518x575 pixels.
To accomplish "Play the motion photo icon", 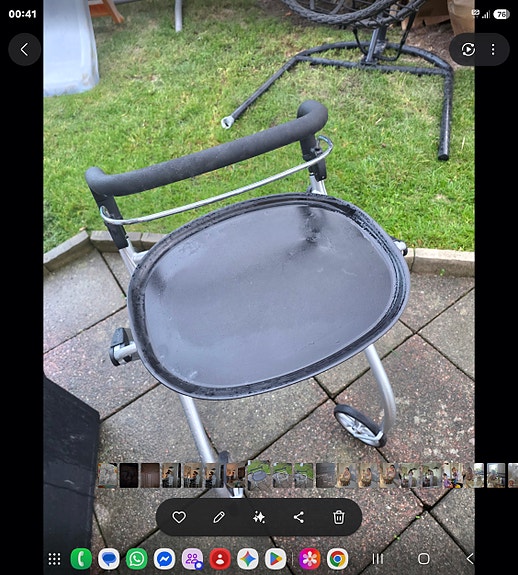I will click(468, 50).
